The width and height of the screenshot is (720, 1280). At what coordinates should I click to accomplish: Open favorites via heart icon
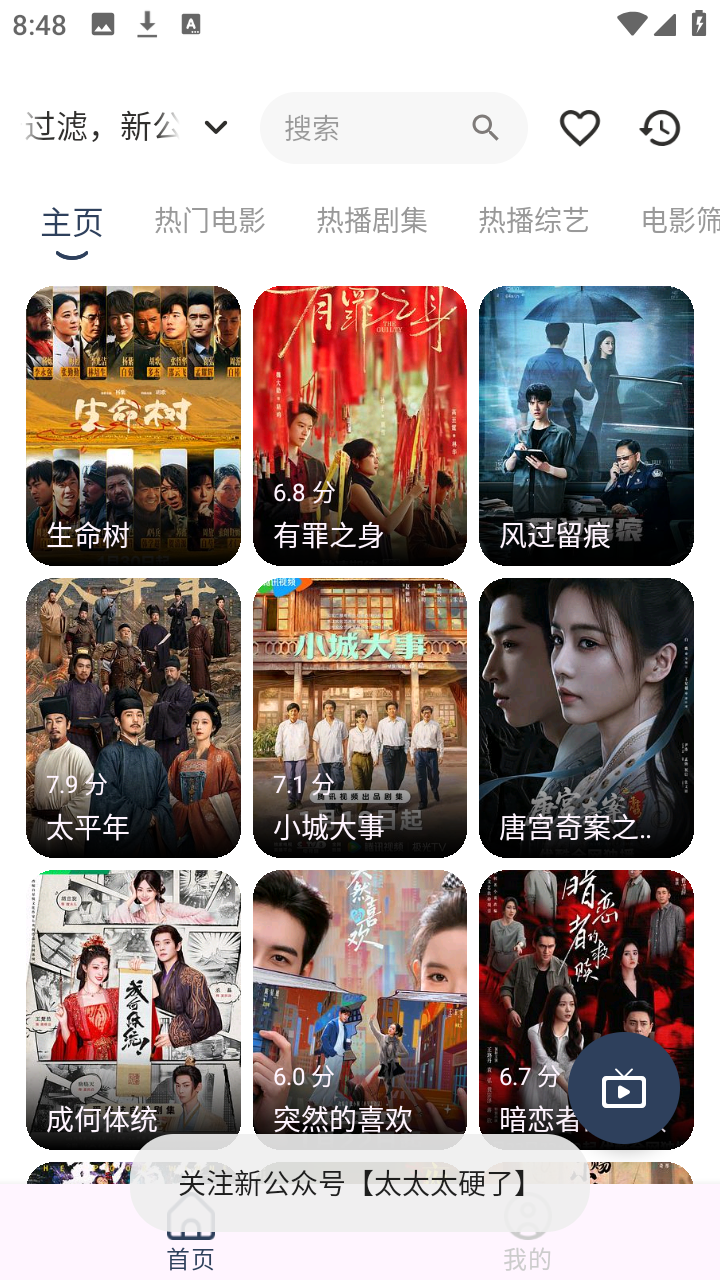579,128
